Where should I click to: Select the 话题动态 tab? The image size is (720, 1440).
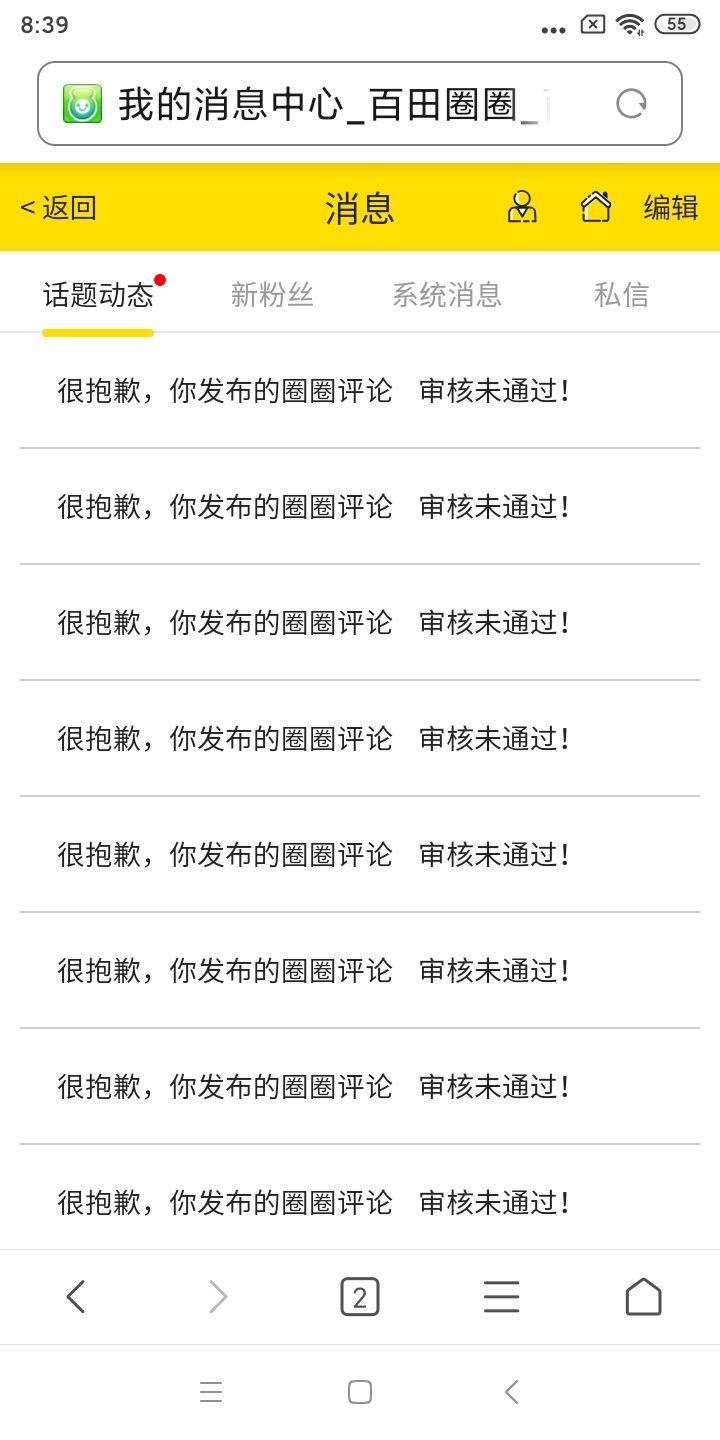click(98, 295)
